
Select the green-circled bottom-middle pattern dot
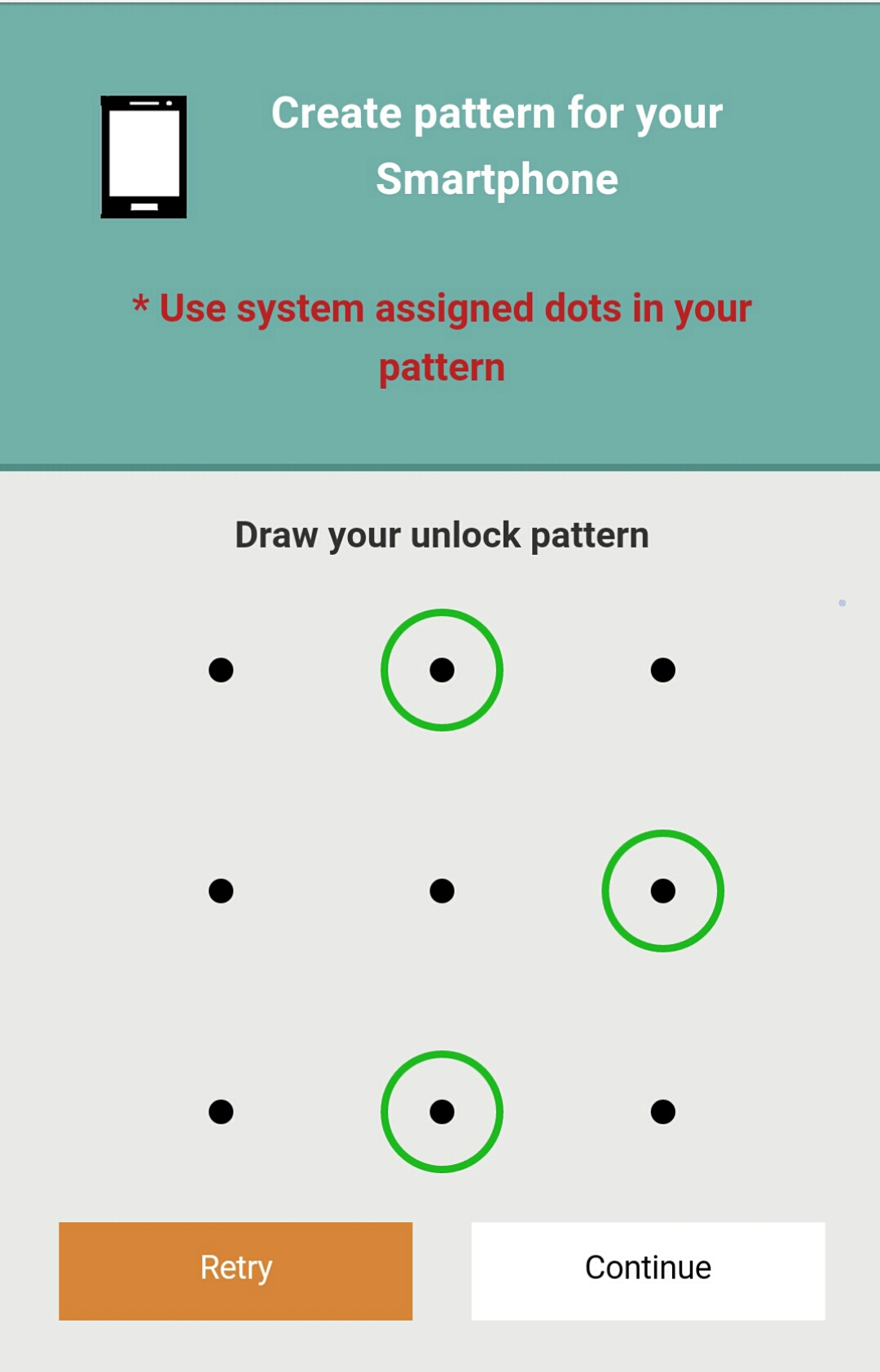pos(442,1111)
